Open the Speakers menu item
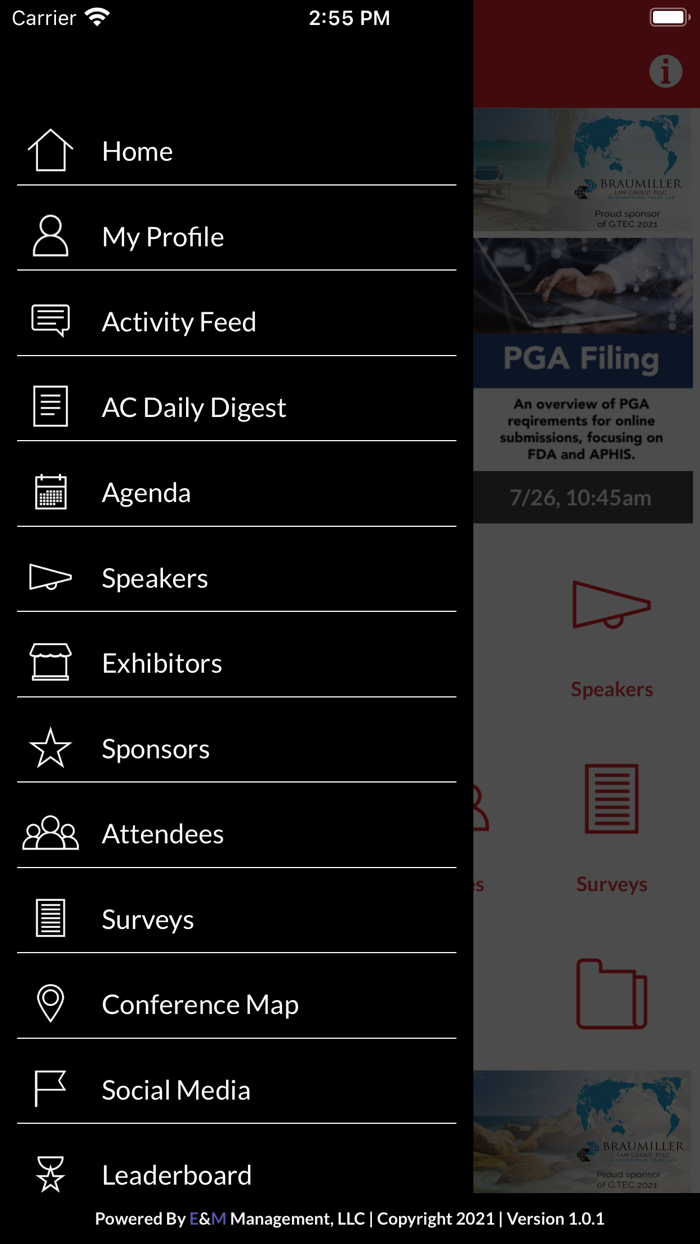 coord(154,578)
